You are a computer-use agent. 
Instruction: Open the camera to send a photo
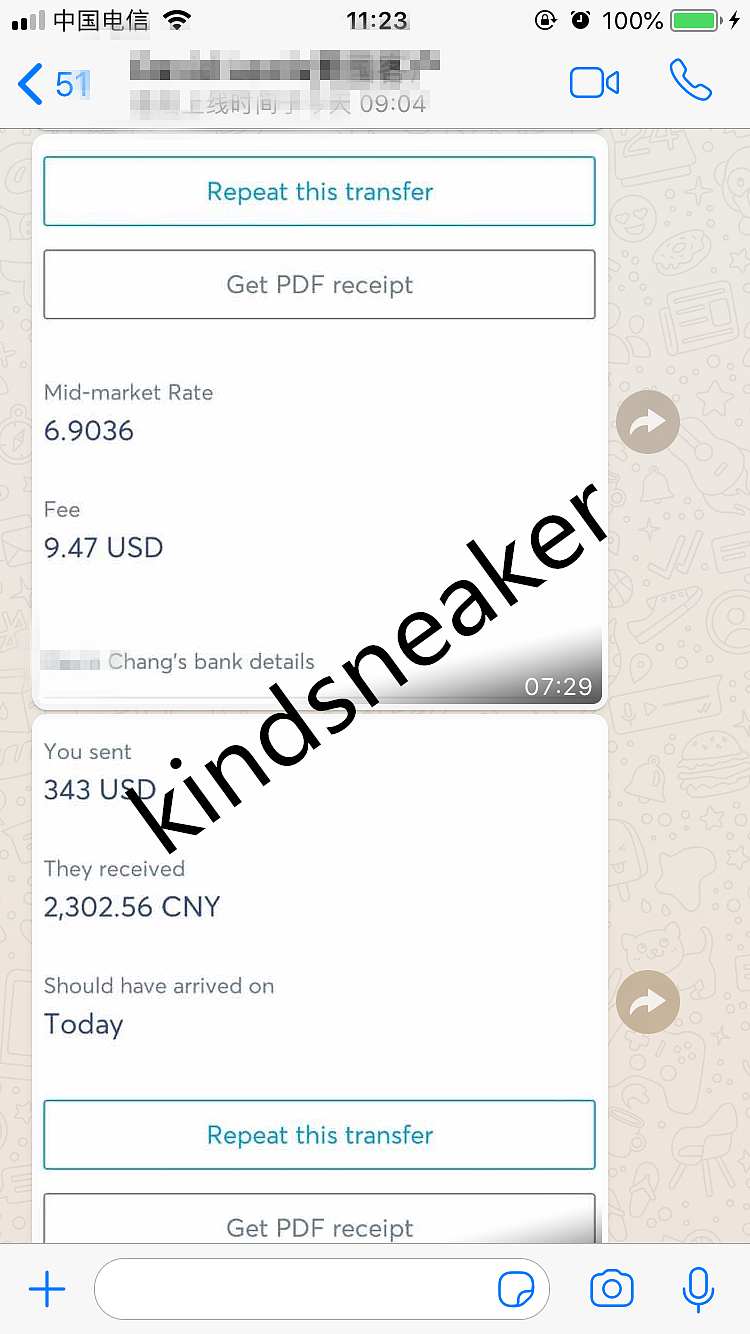(x=612, y=1290)
